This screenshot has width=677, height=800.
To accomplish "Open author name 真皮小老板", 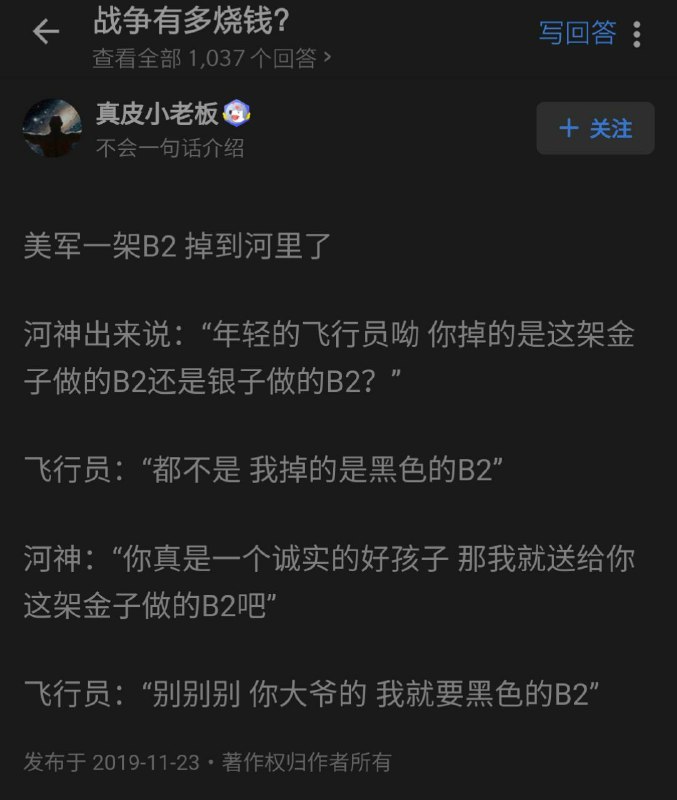I will coord(156,113).
